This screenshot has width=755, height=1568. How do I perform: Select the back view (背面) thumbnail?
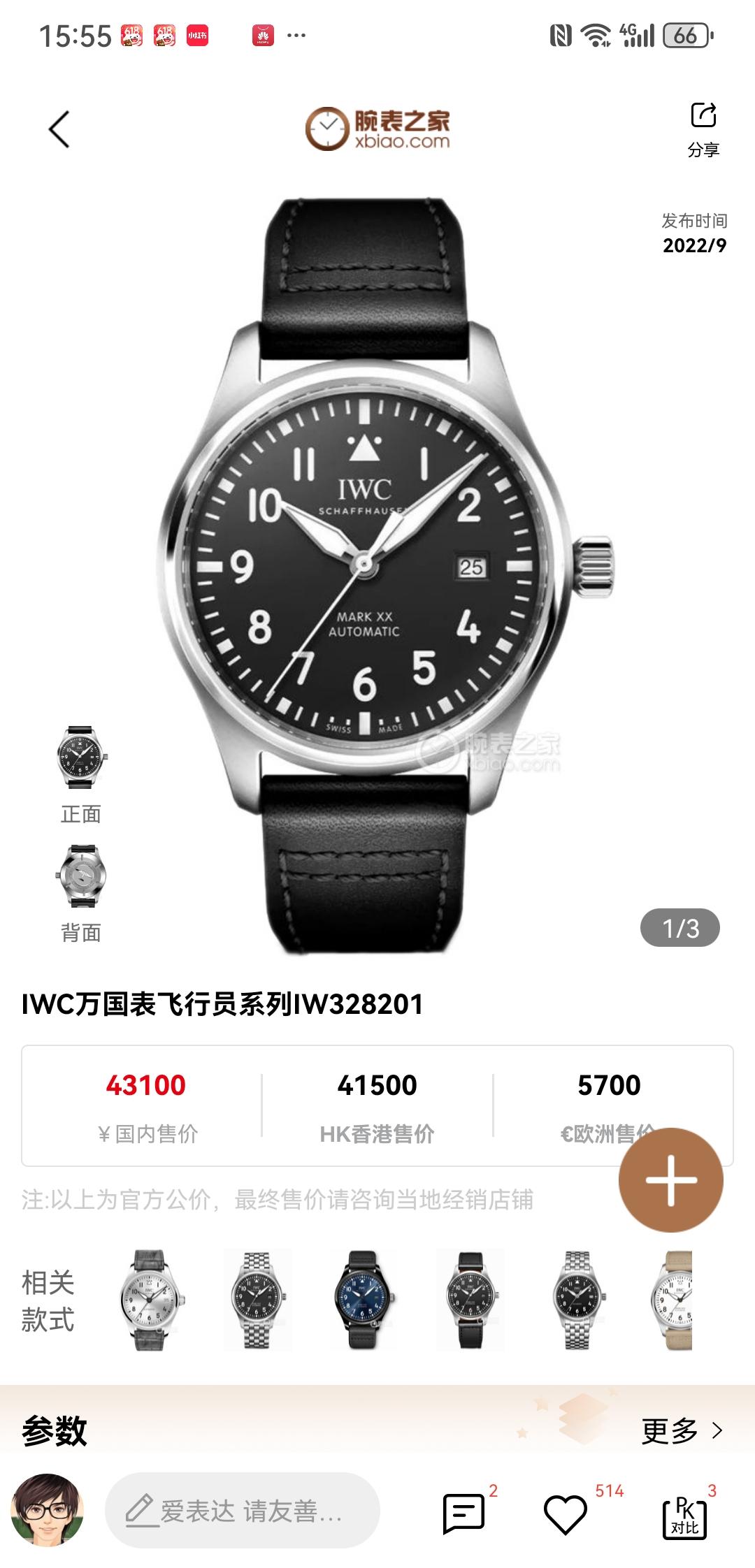click(81, 877)
